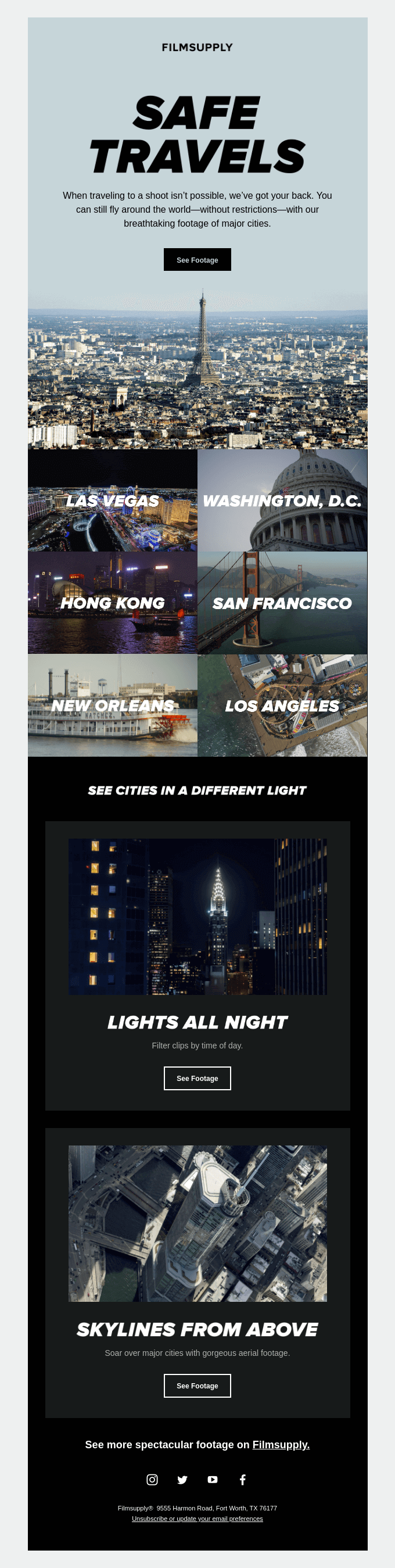Viewport: 395px width, 1568px height.
Task: Unsubscribe or update email preferences
Action: 197,1519
